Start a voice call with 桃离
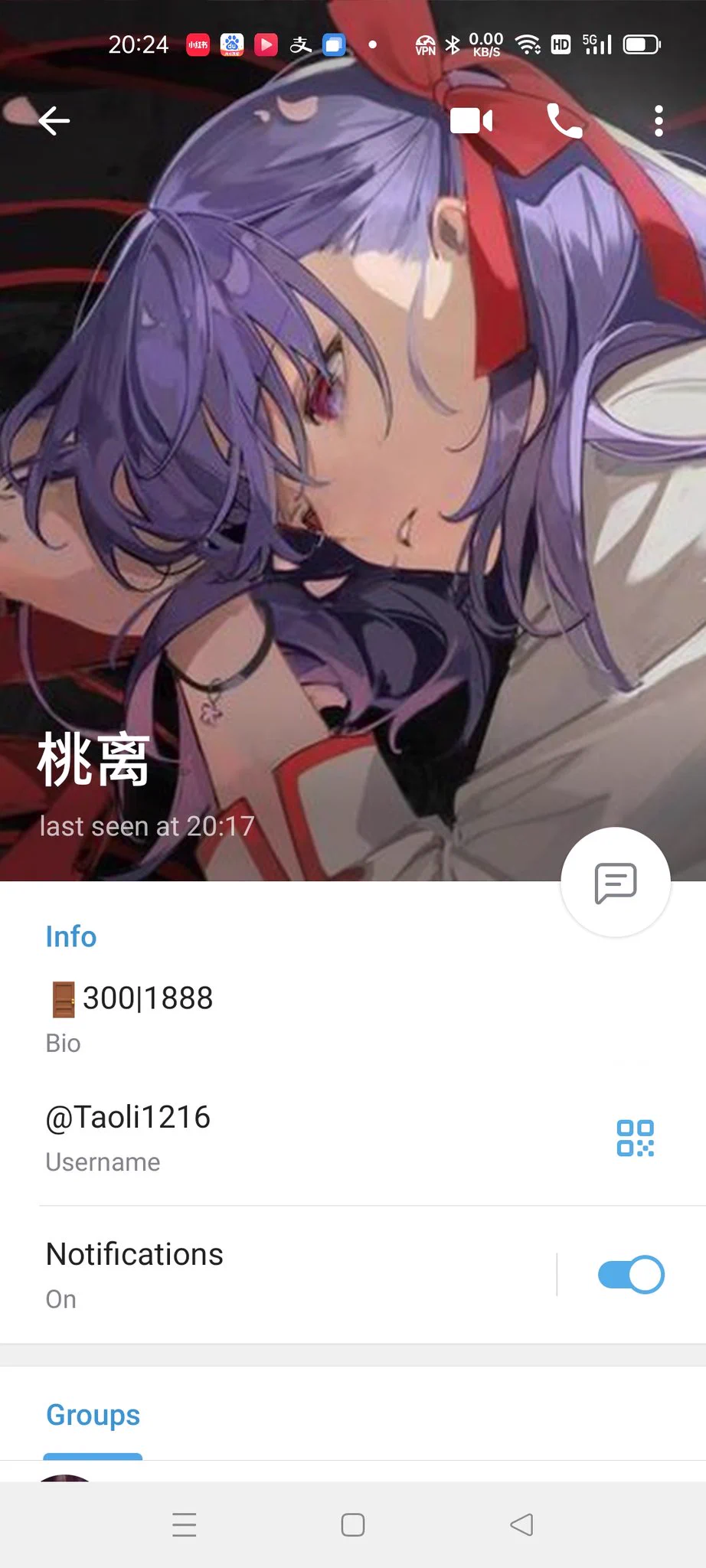Viewport: 706px width, 1568px height. tap(564, 121)
